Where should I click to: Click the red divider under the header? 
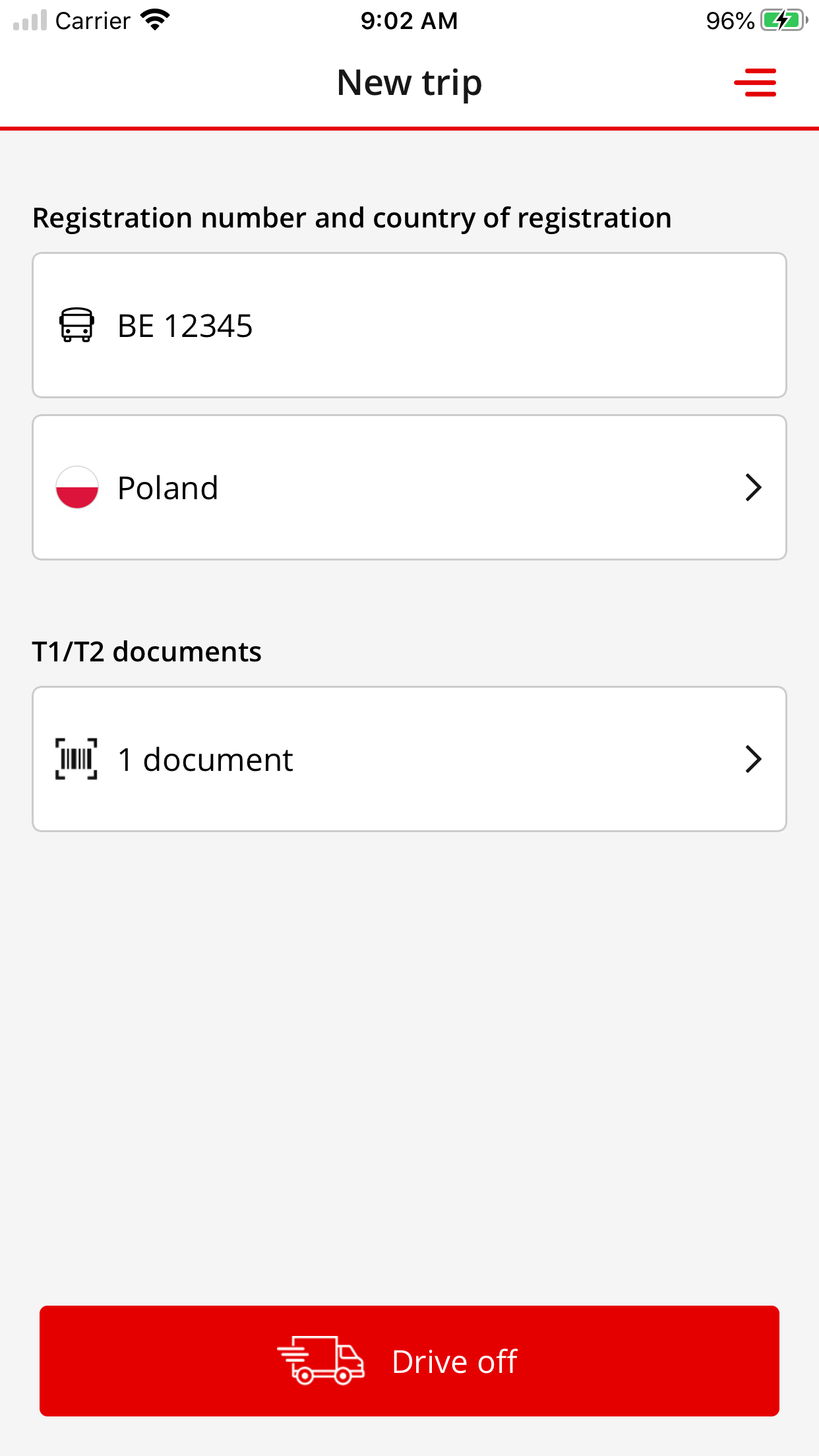[409, 128]
